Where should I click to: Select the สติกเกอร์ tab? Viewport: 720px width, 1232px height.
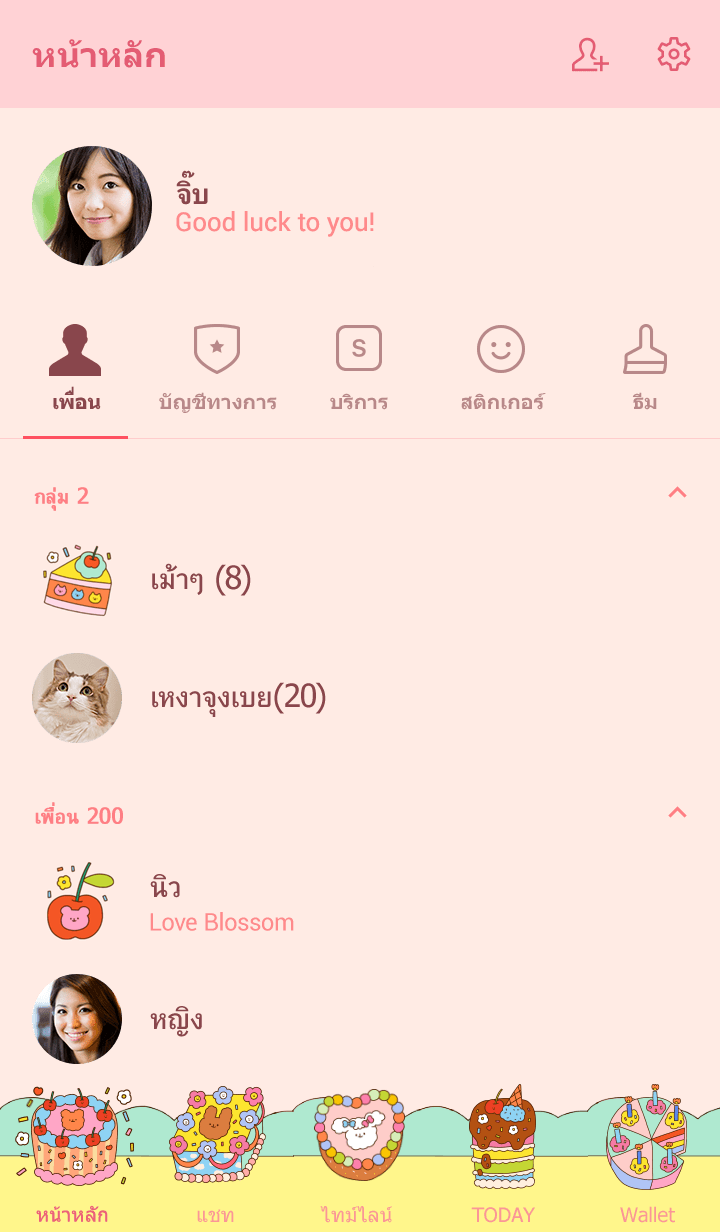pyautogui.click(x=501, y=369)
